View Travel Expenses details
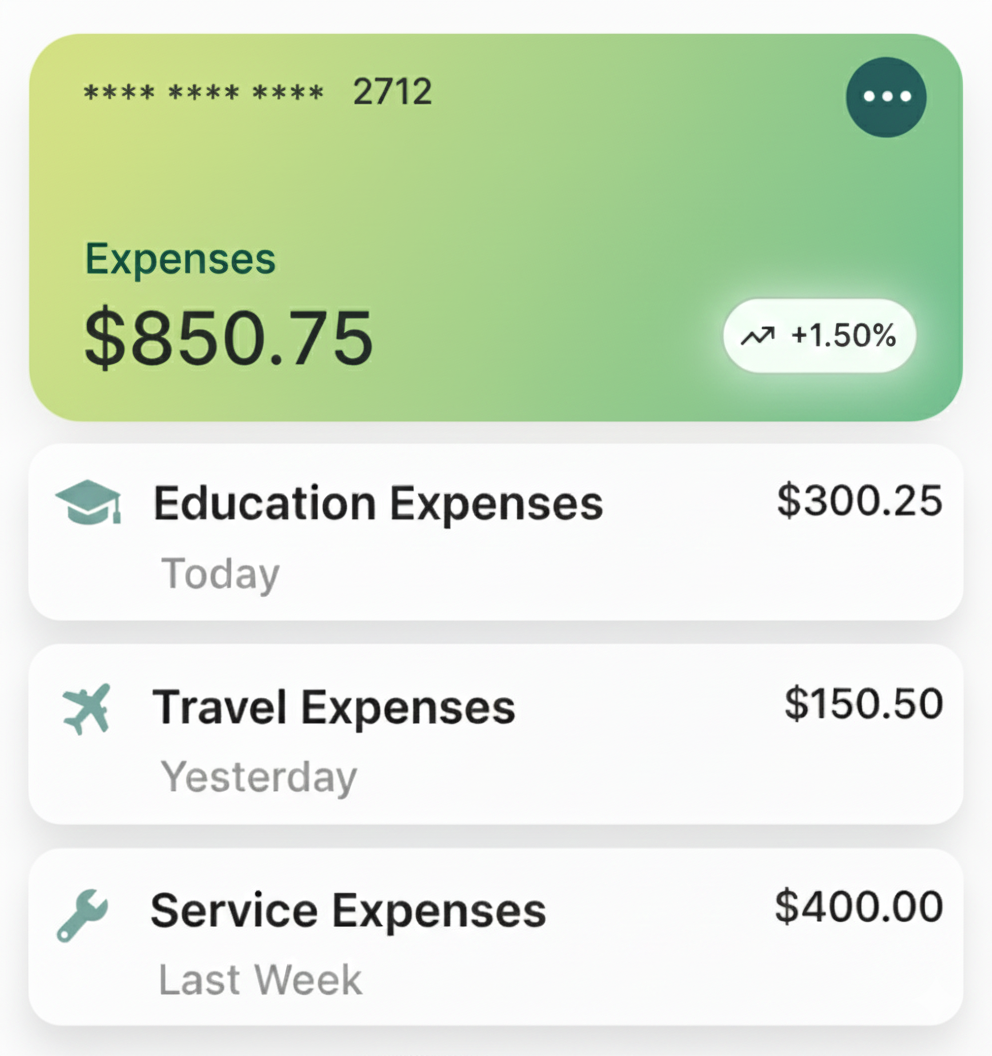992x1056 pixels. point(495,734)
